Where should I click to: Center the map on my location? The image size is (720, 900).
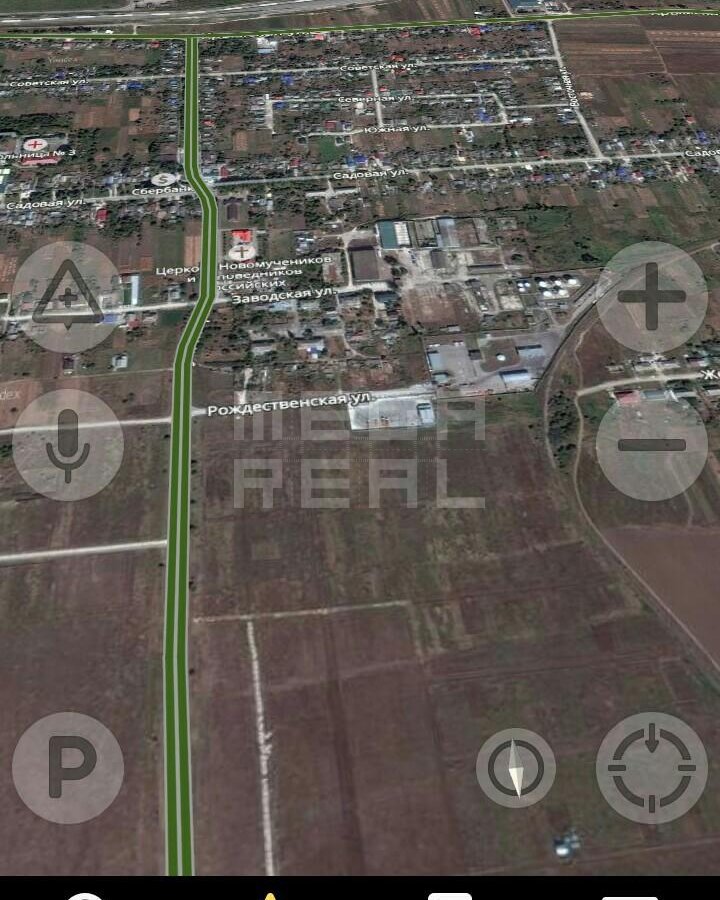[652, 767]
